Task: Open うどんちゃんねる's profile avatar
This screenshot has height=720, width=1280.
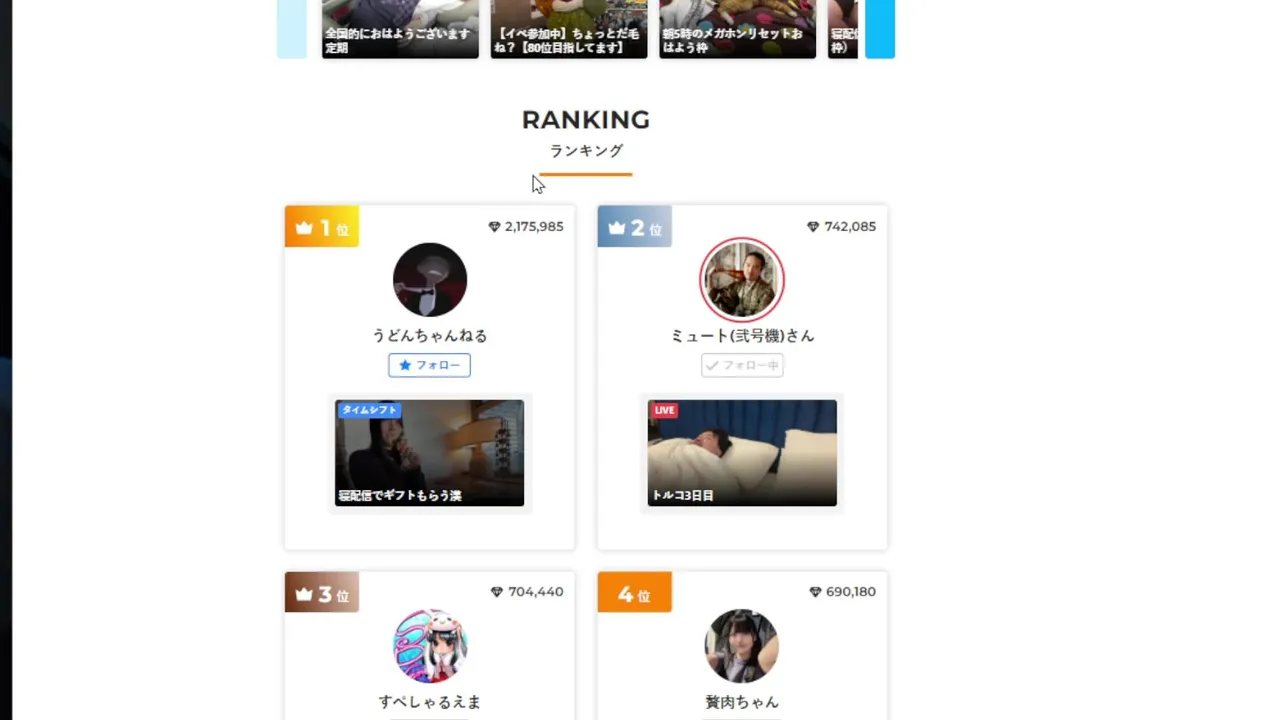Action: pyautogui.click(x=429, y=280)
